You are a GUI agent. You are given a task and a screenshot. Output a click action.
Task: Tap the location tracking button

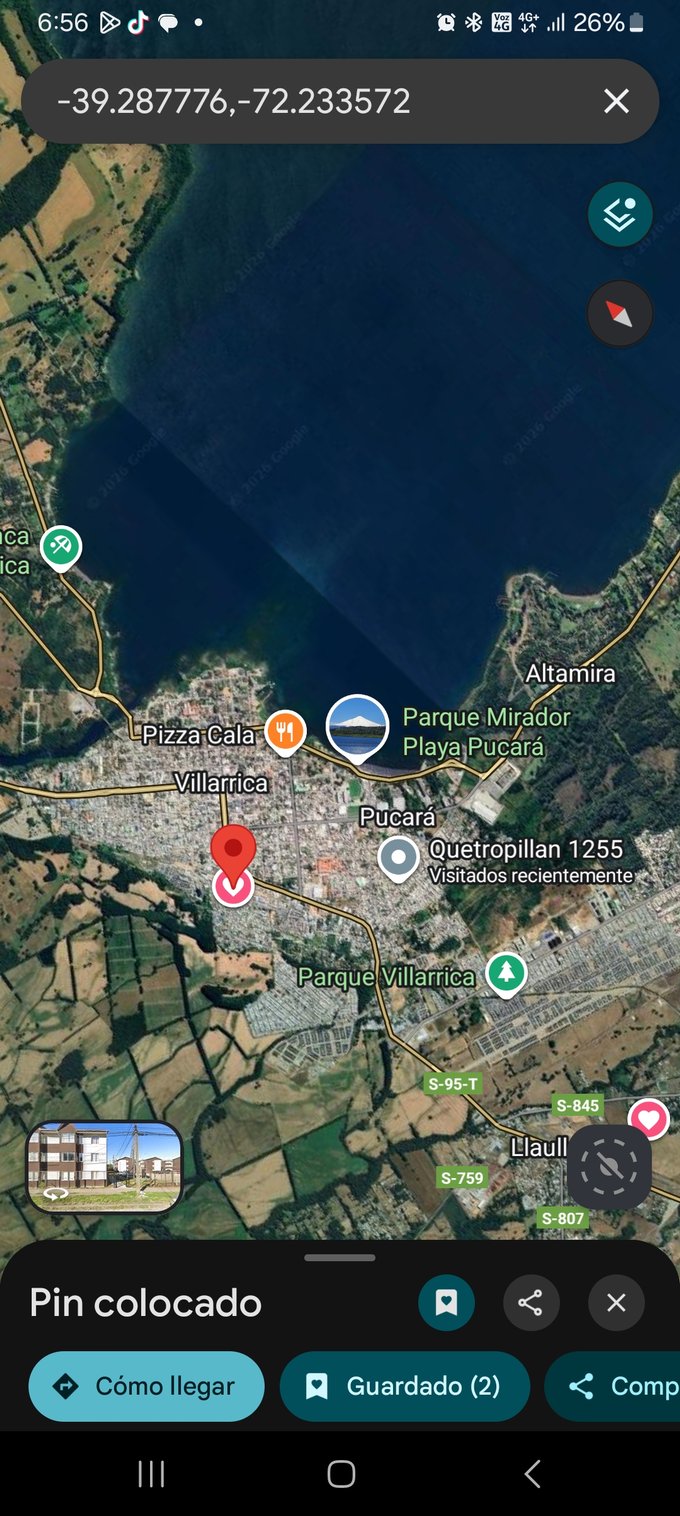(609, 1167)
